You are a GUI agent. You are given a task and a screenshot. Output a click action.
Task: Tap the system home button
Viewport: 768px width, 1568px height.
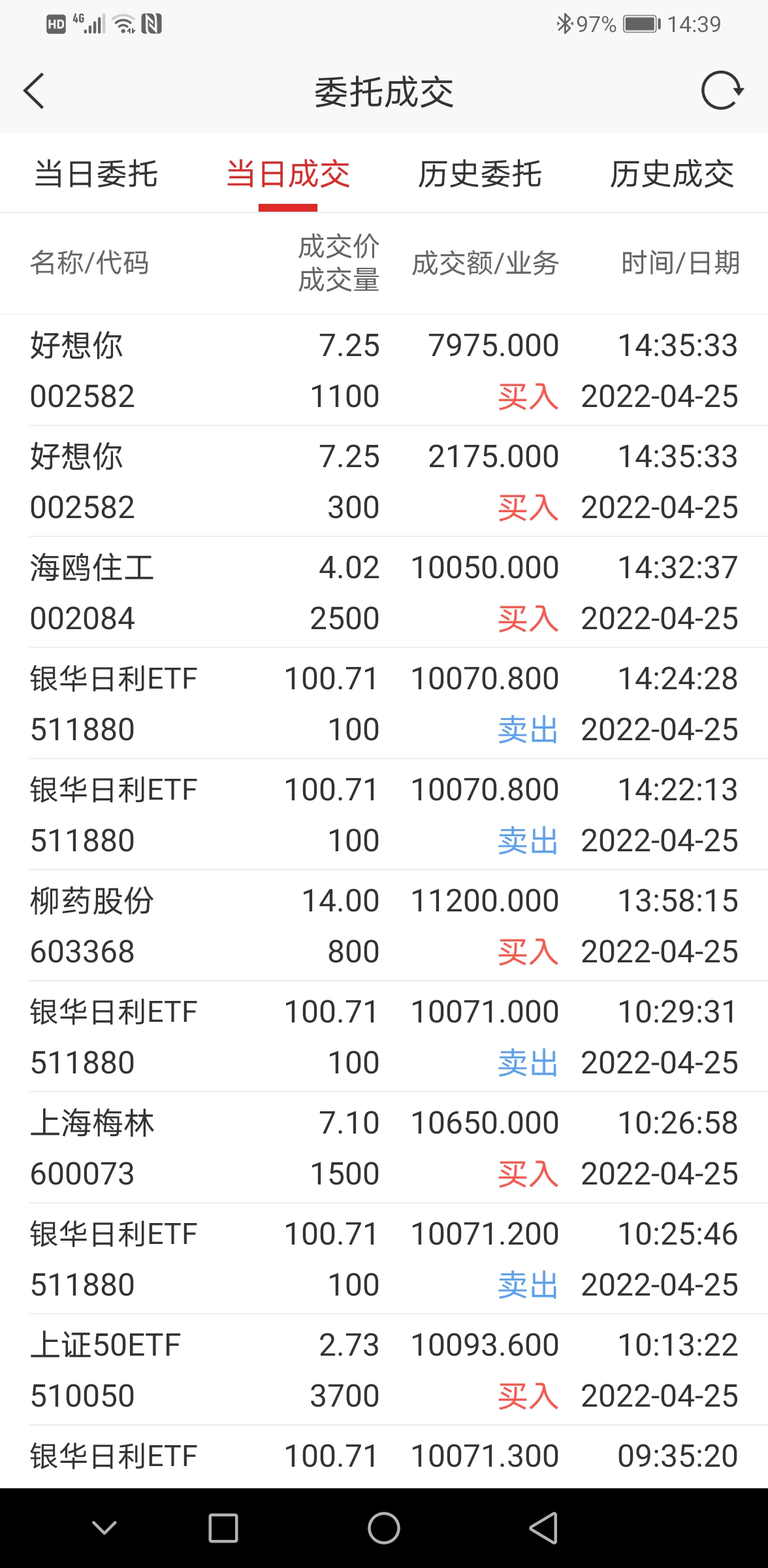(384, 1528)
